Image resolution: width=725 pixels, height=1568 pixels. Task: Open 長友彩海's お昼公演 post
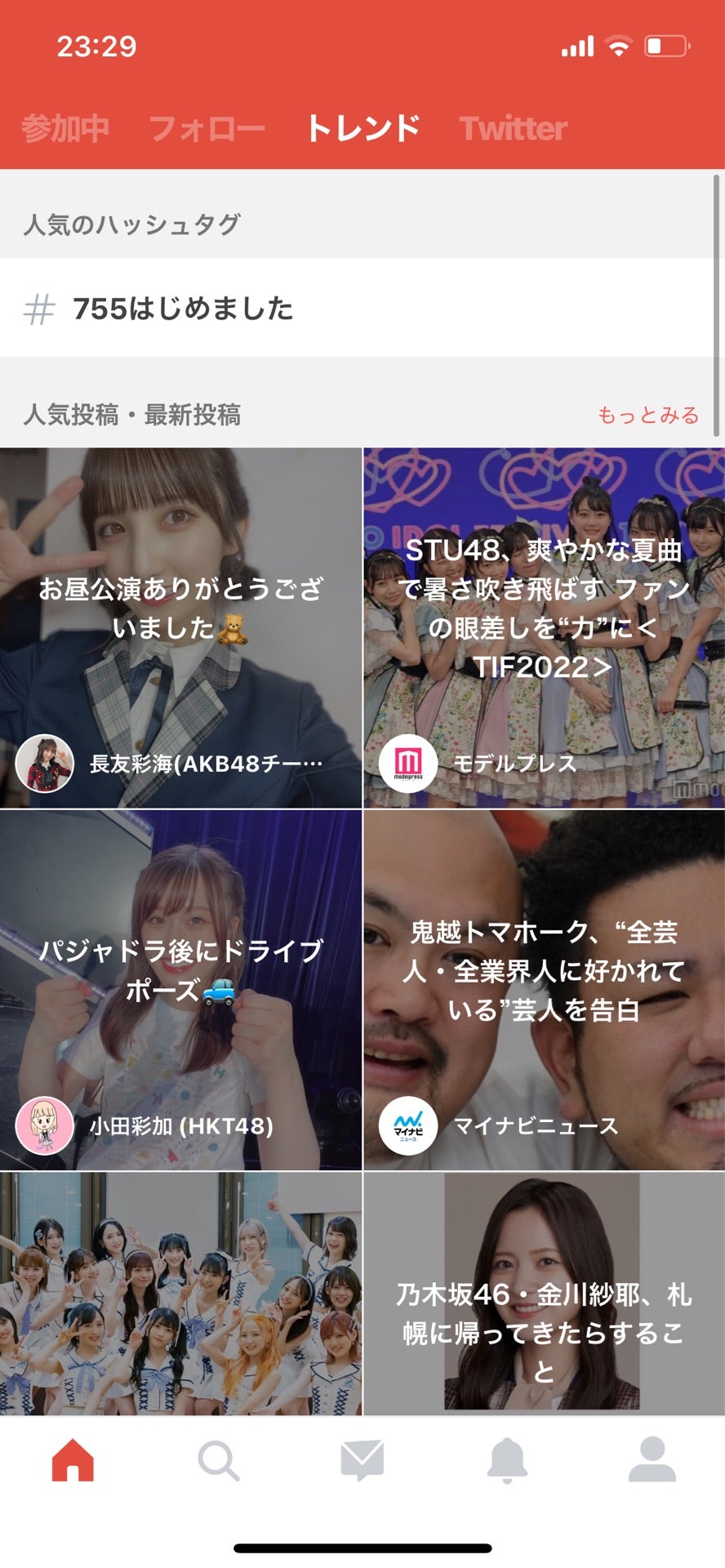coord(180,627)
